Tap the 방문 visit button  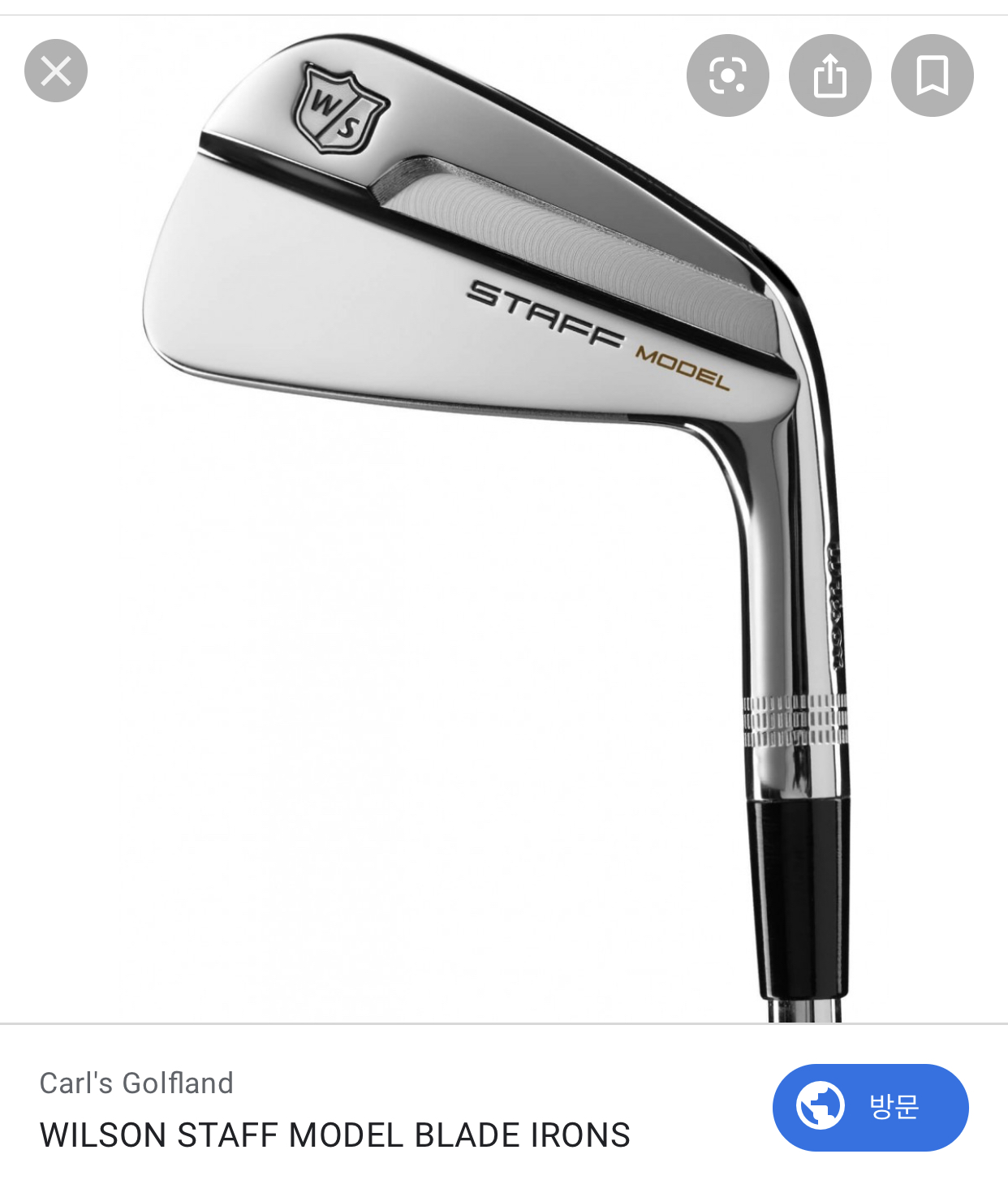pos(870,1107)
